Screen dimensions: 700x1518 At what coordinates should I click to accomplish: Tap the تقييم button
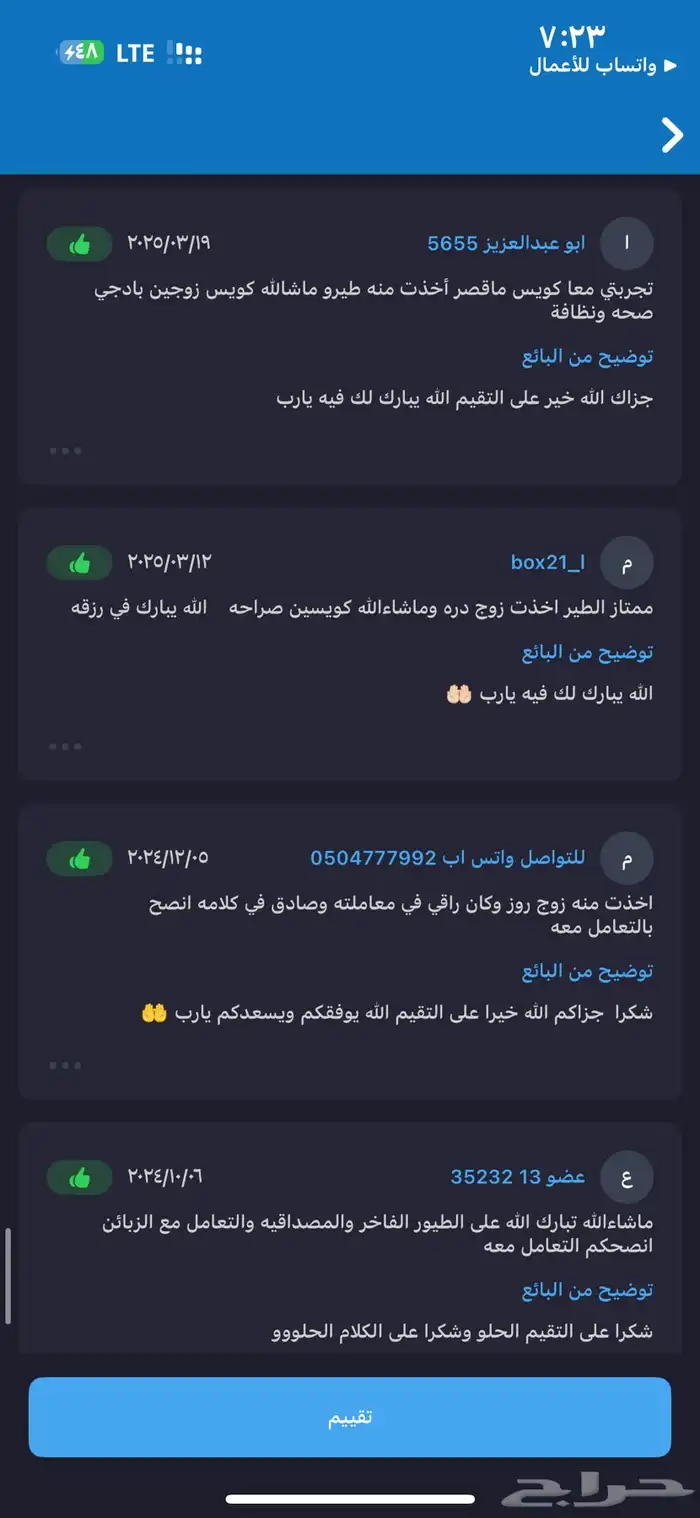tap(350, 1416)
